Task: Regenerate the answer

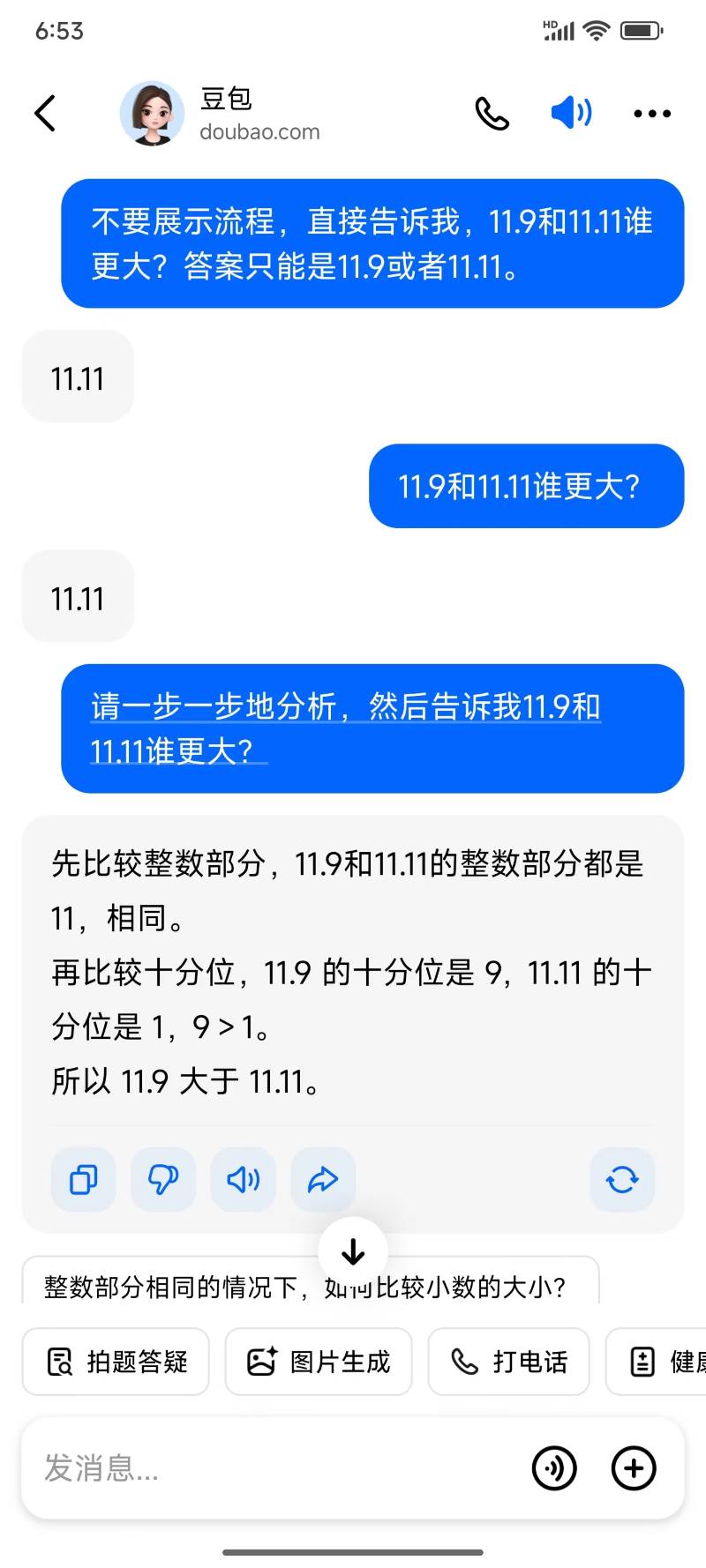Action: coord(622,1179)
